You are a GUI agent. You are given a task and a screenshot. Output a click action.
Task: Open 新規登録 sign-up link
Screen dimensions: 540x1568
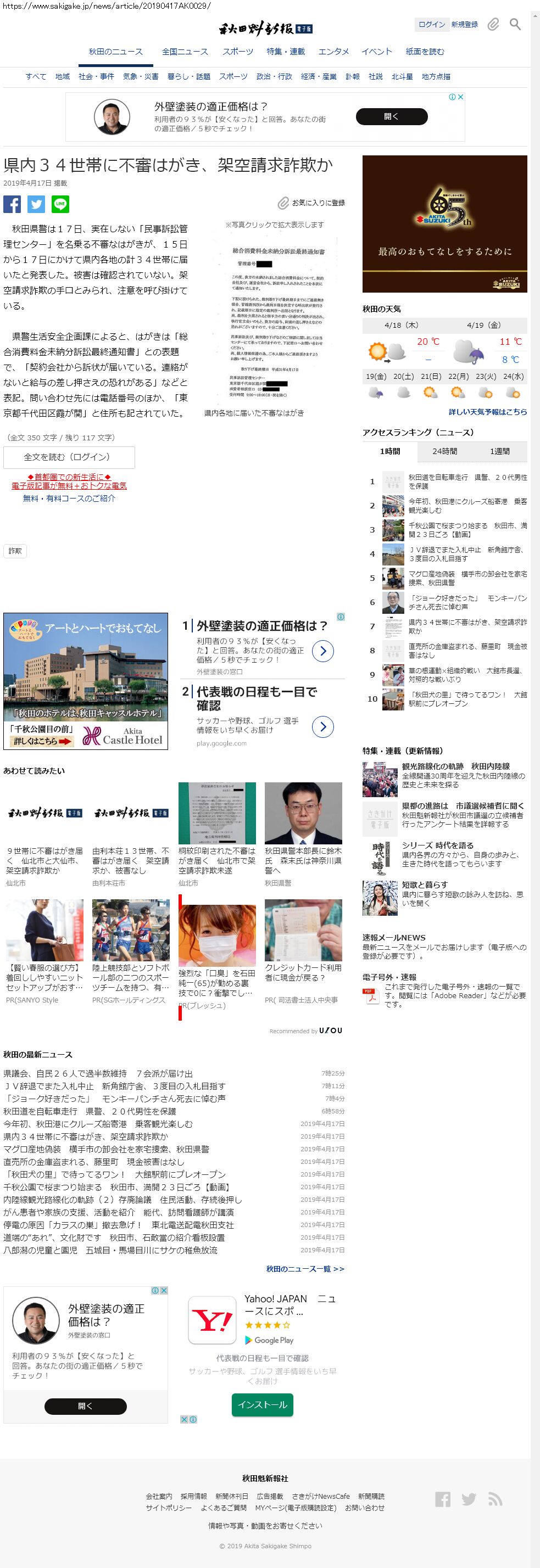click(x=465, y=24)
